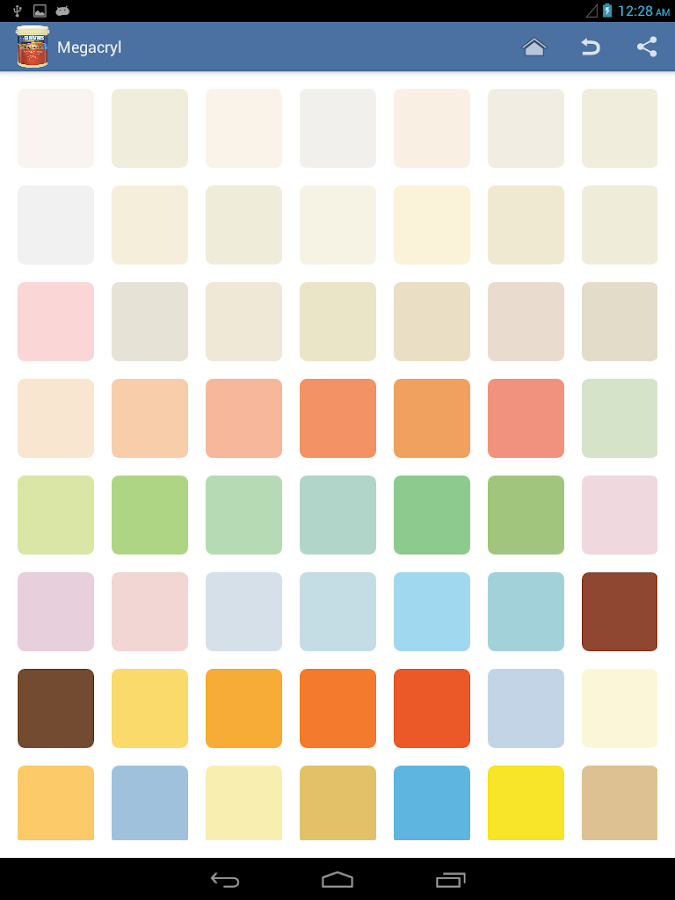
Task: Go to the home screen icon
Action: coord(534,47)
